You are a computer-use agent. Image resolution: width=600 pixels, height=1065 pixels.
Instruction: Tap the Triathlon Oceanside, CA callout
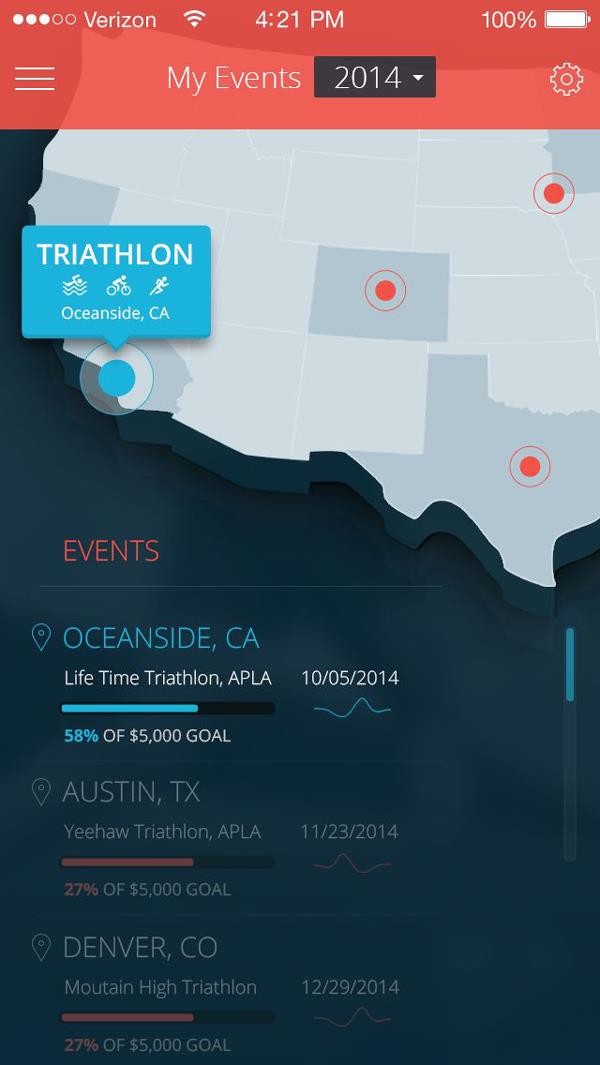click(x=116, y=280)
